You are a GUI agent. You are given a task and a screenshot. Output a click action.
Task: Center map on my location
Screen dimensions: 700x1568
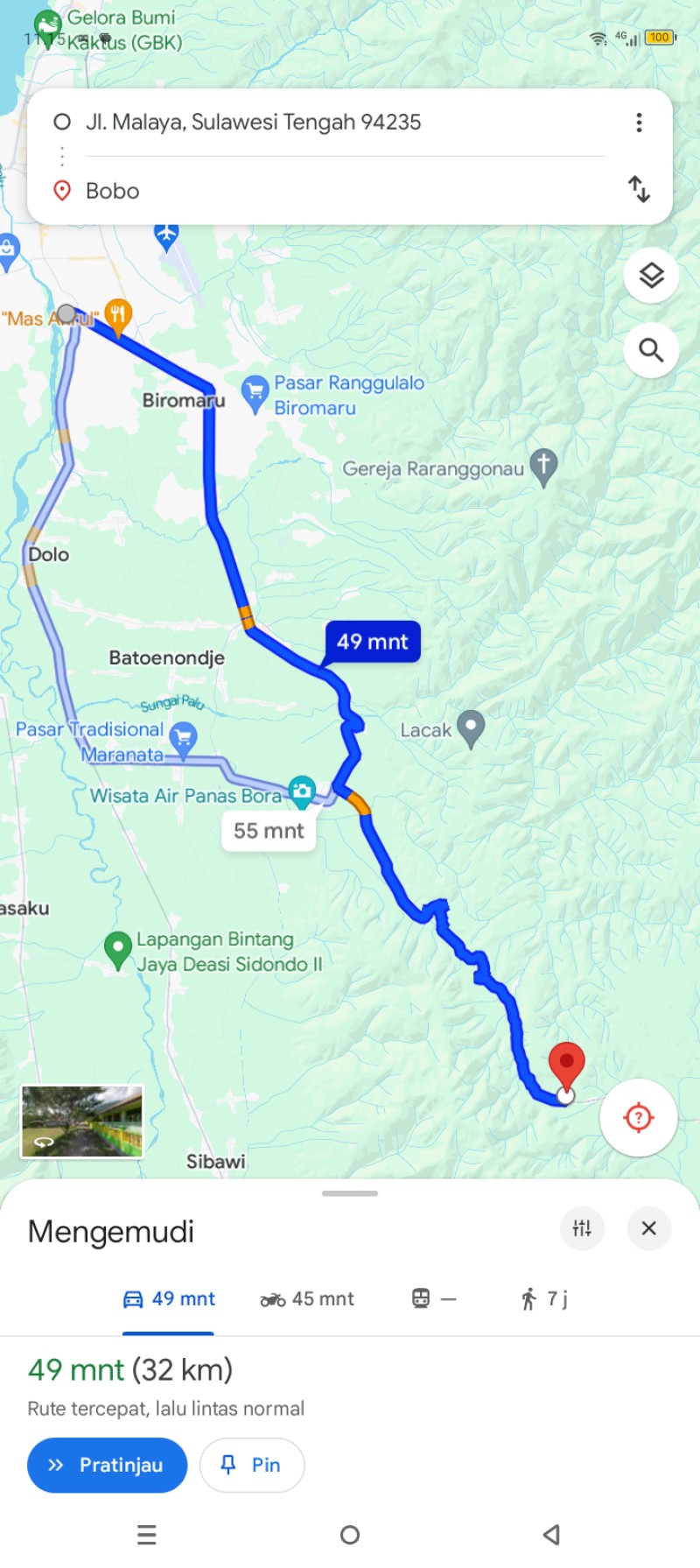tap(638, 1118)
